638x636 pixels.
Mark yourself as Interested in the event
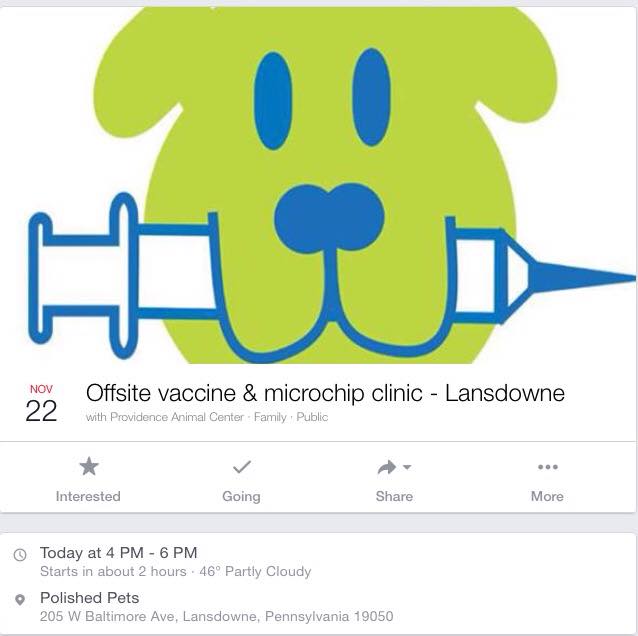tap(88, 479)
